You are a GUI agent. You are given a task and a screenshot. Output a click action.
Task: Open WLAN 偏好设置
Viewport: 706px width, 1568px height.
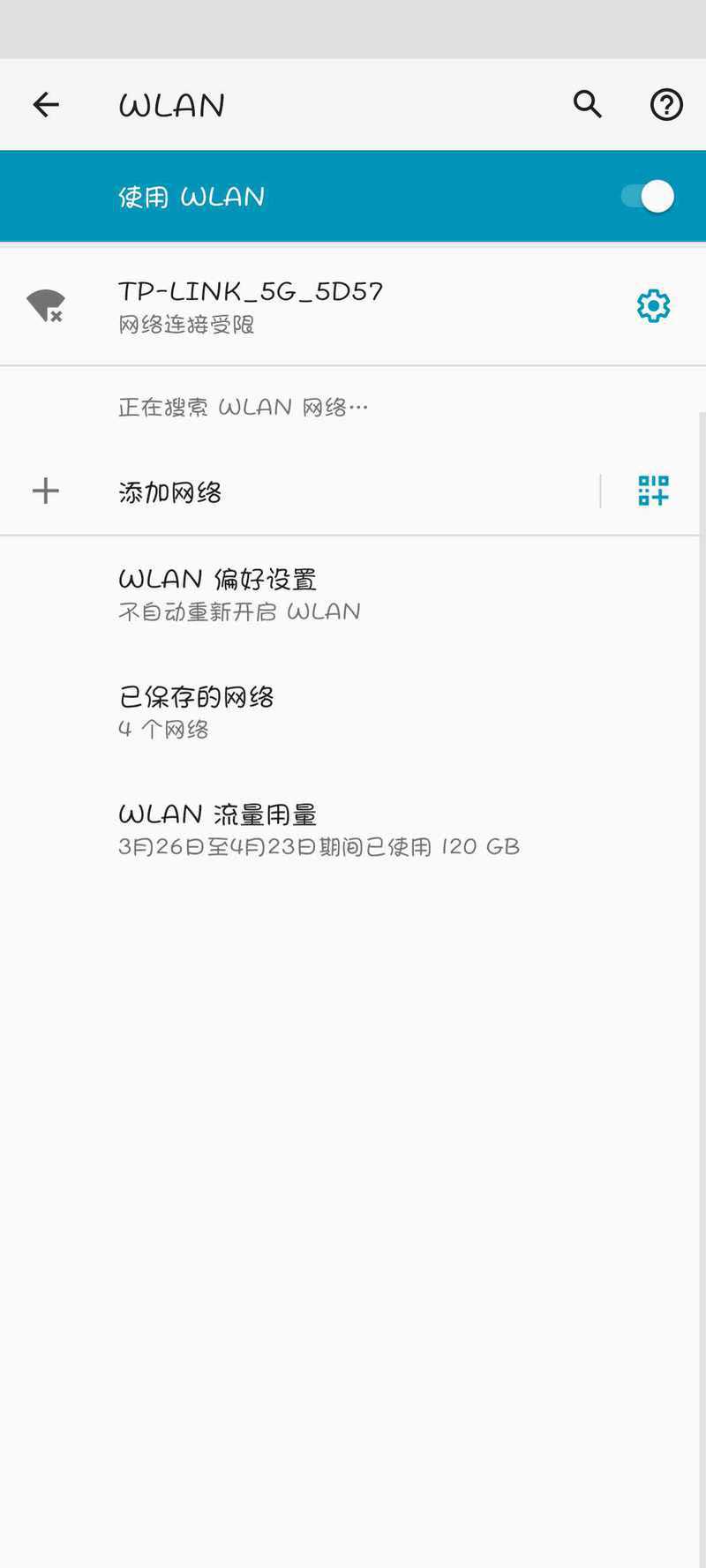tap(353, 594)
